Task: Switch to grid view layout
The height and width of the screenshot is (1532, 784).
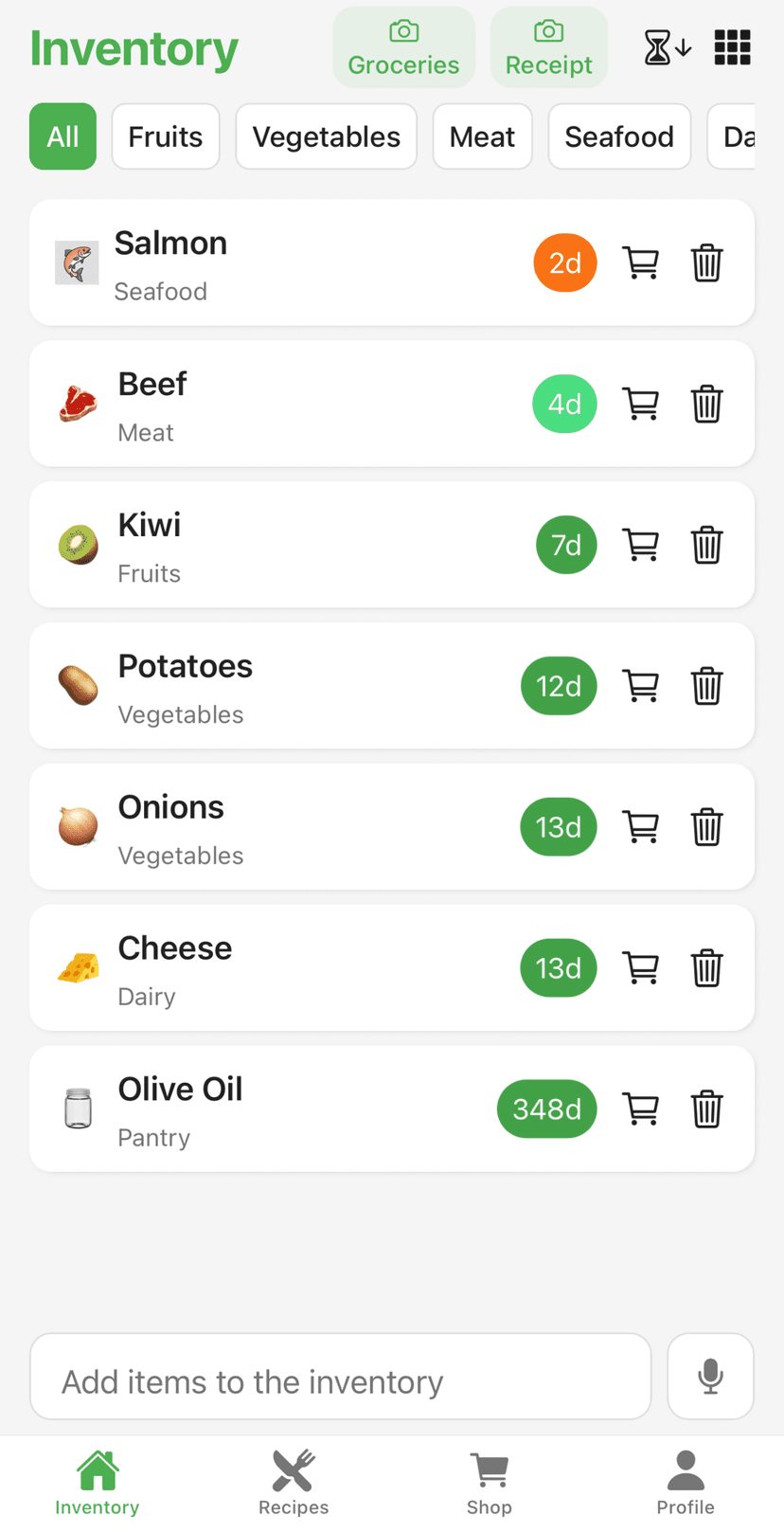Action: pos(732,46)
